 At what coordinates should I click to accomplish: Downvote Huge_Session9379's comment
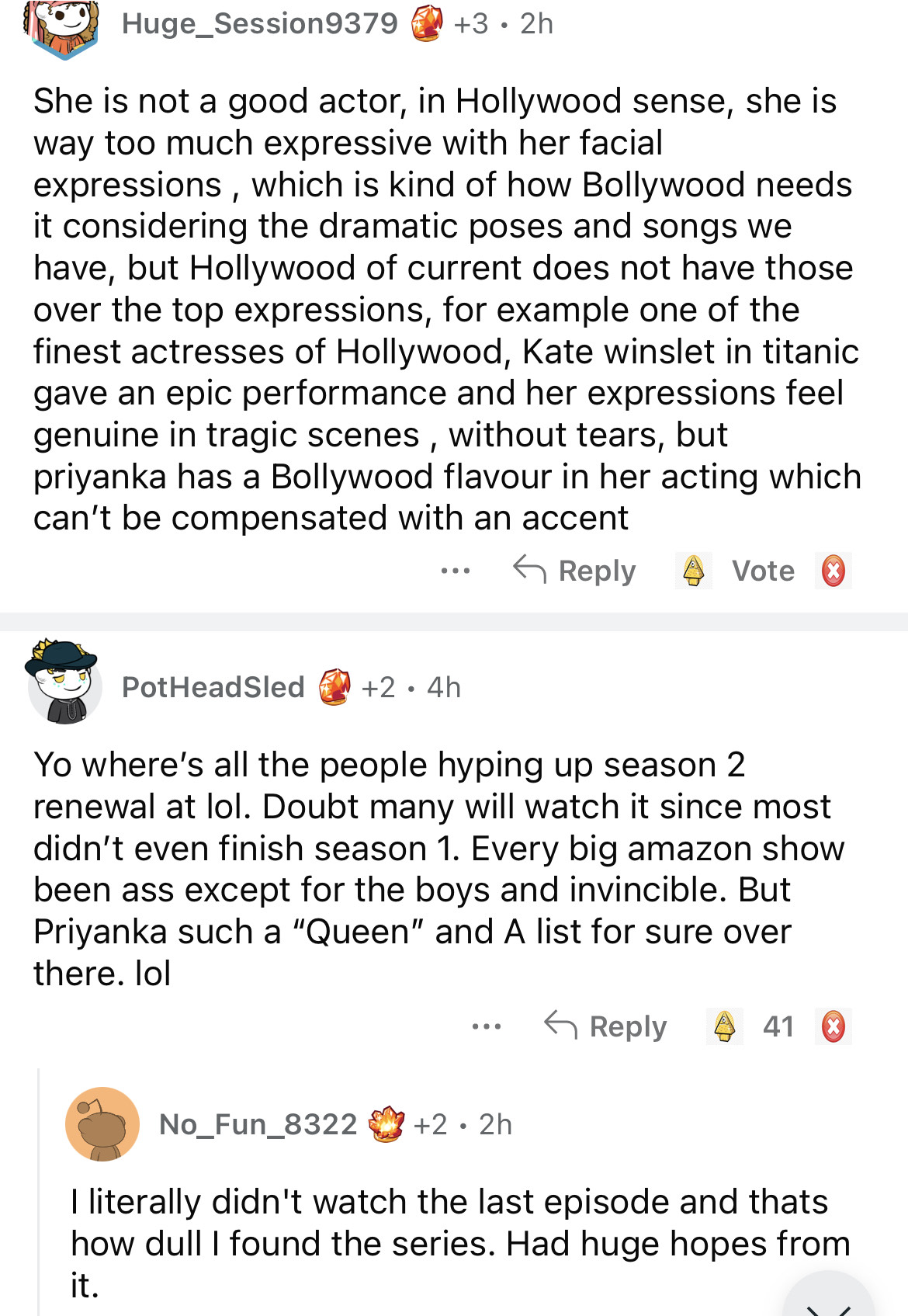[833, 571]
